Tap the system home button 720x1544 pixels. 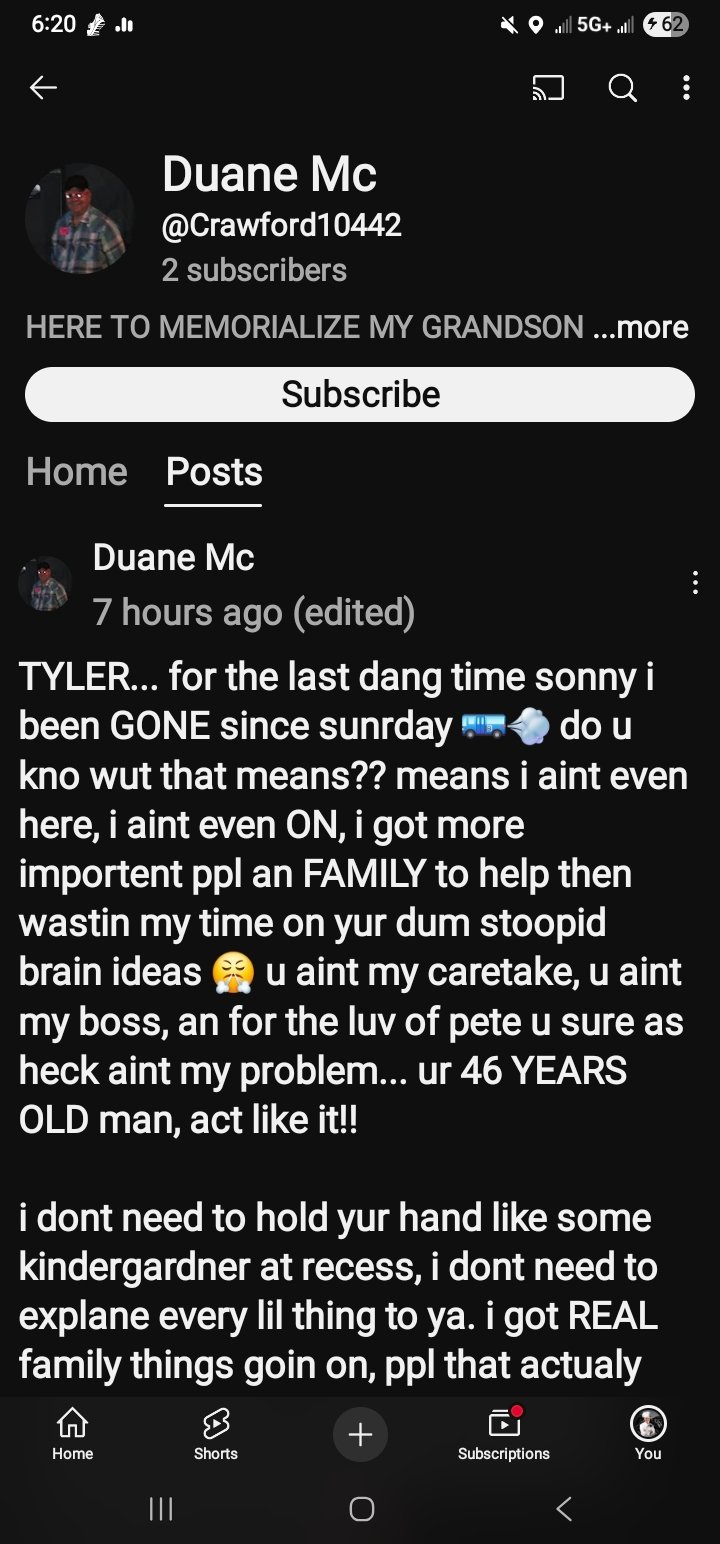pyautogui.click(x=362, y=1509)
